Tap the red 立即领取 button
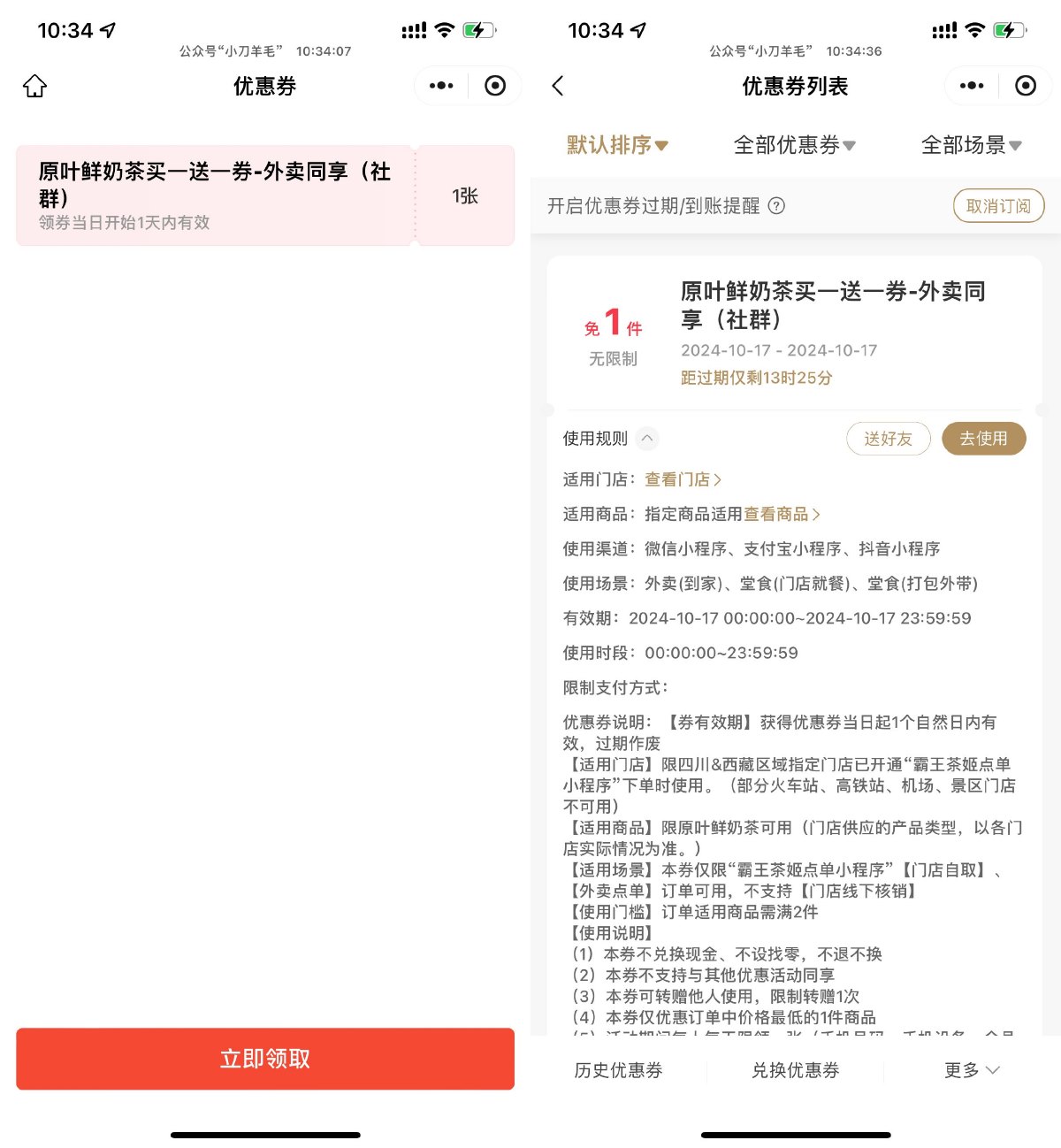1061x1148 pixels. [264, 1059]
